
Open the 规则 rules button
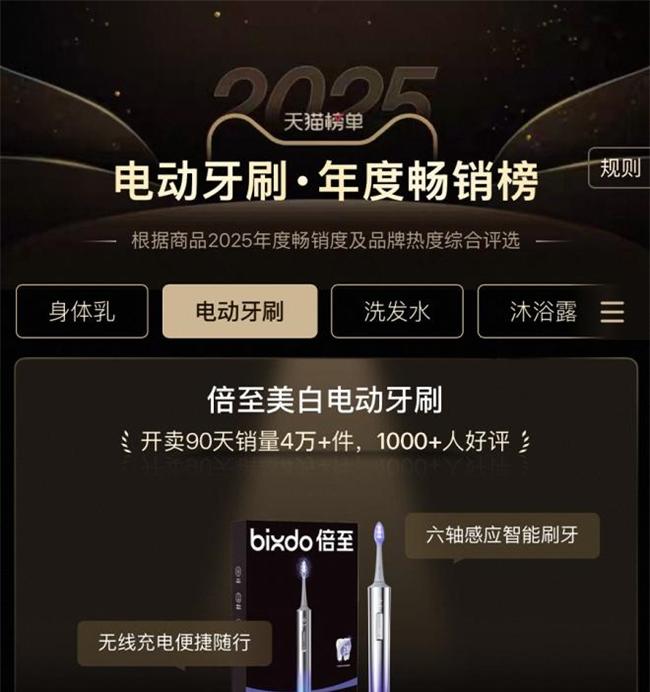point(620,168)
